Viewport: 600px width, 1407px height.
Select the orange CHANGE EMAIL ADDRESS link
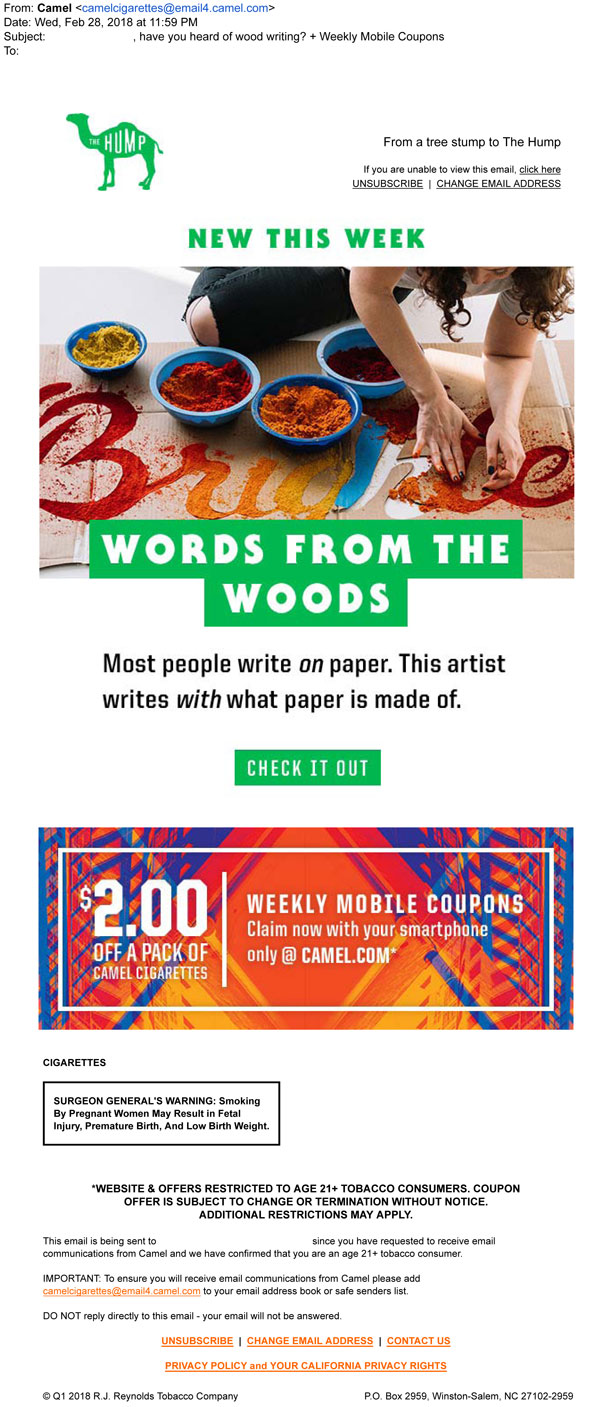(x=310, y=1341)
